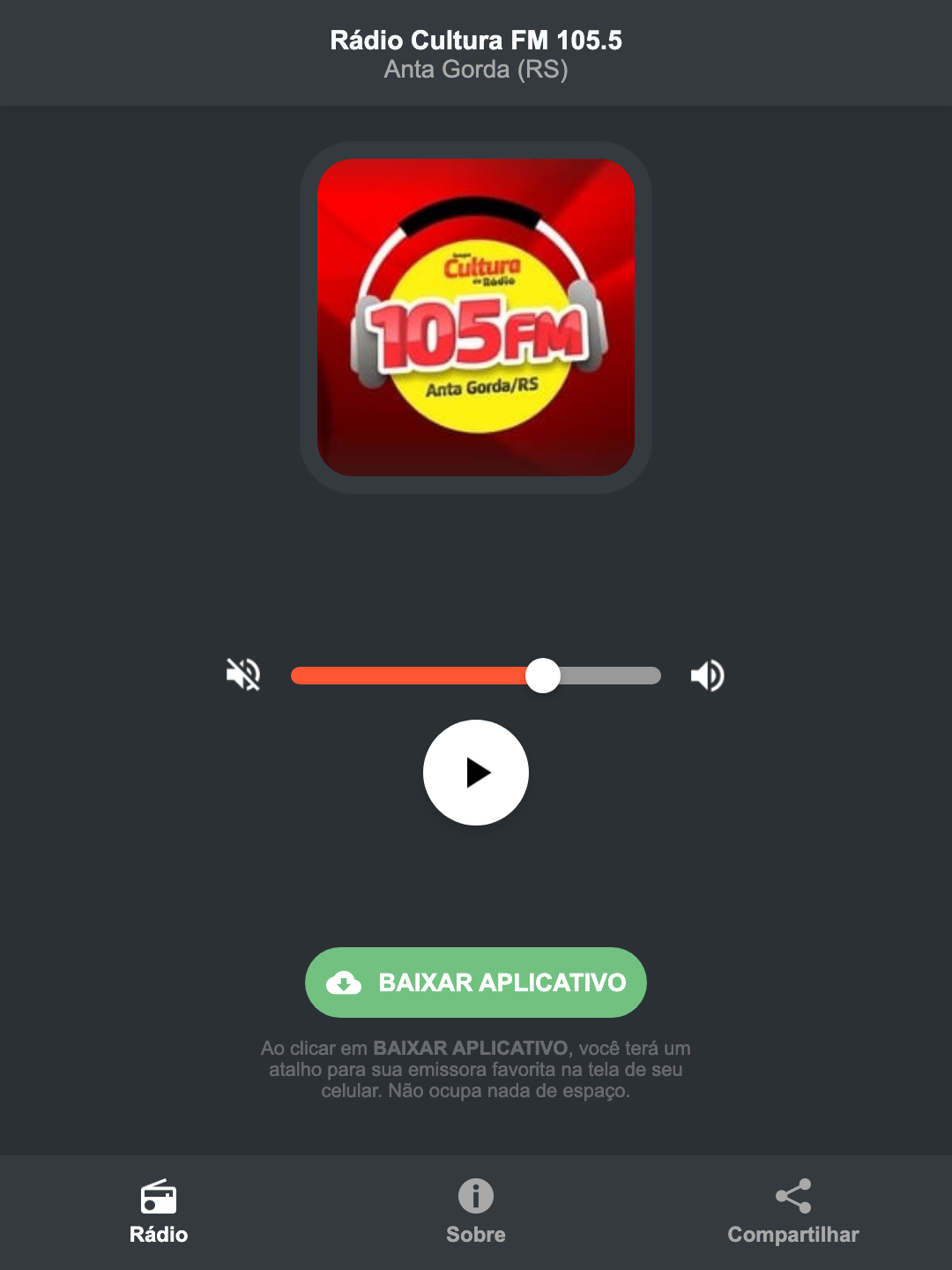Click the white play circle
This screenshot has width=952, height=1270.
click(476, 773)
